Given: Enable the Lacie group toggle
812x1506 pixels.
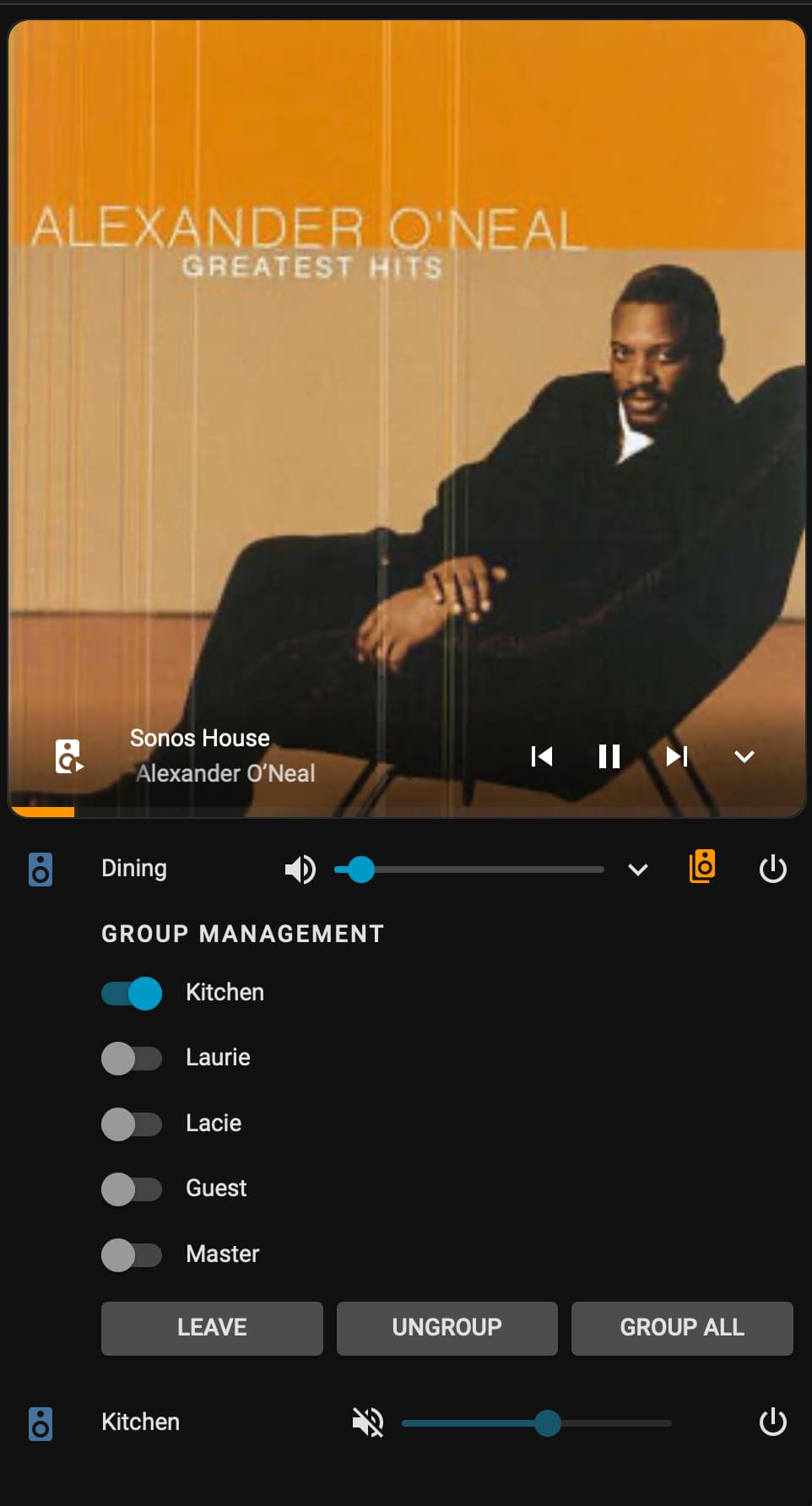Looking at the screenshot, I should [x=132, y=1124].
